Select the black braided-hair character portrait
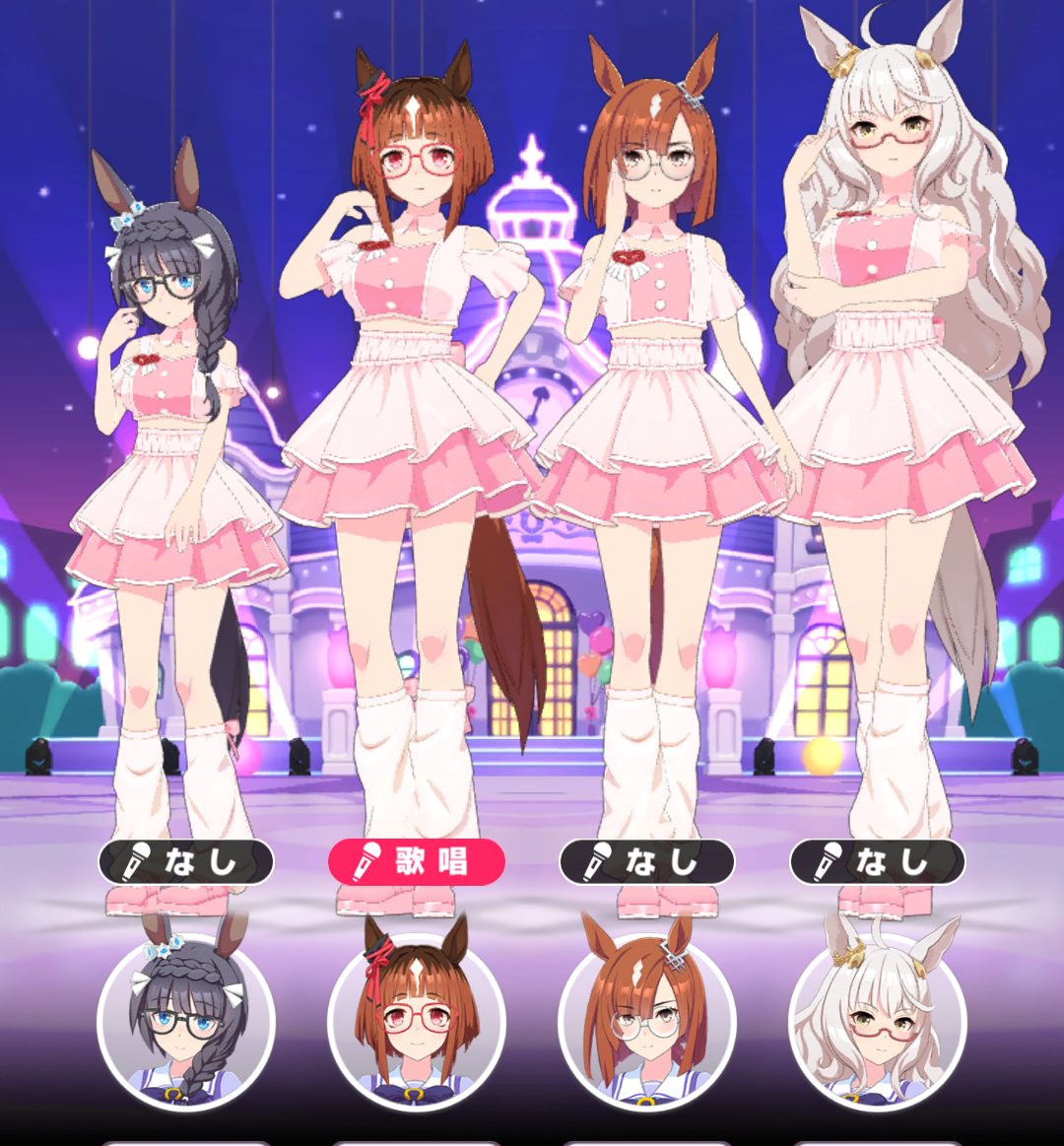 186,1021
